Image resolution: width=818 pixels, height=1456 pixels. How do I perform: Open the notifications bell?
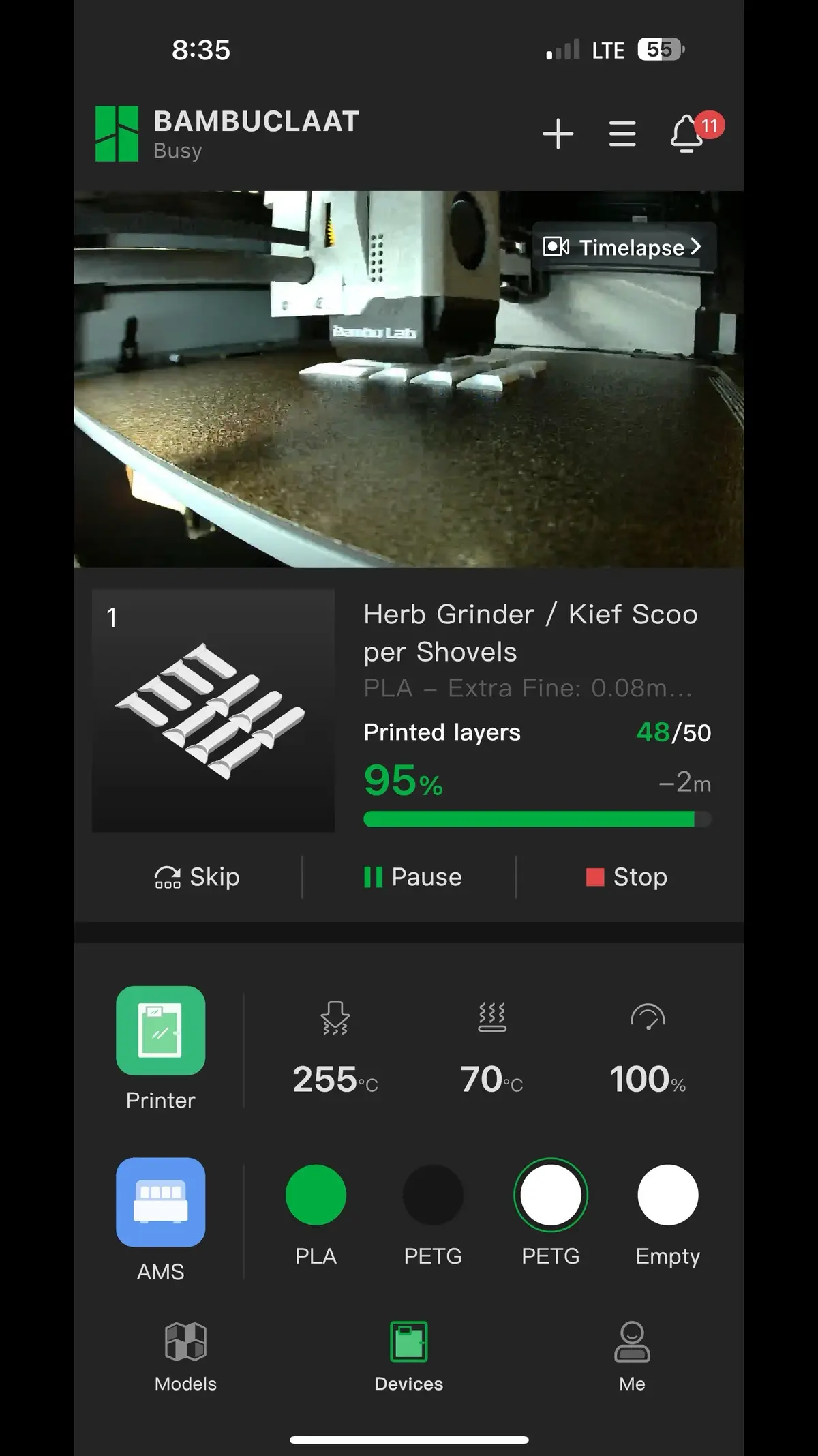point(687,134)
